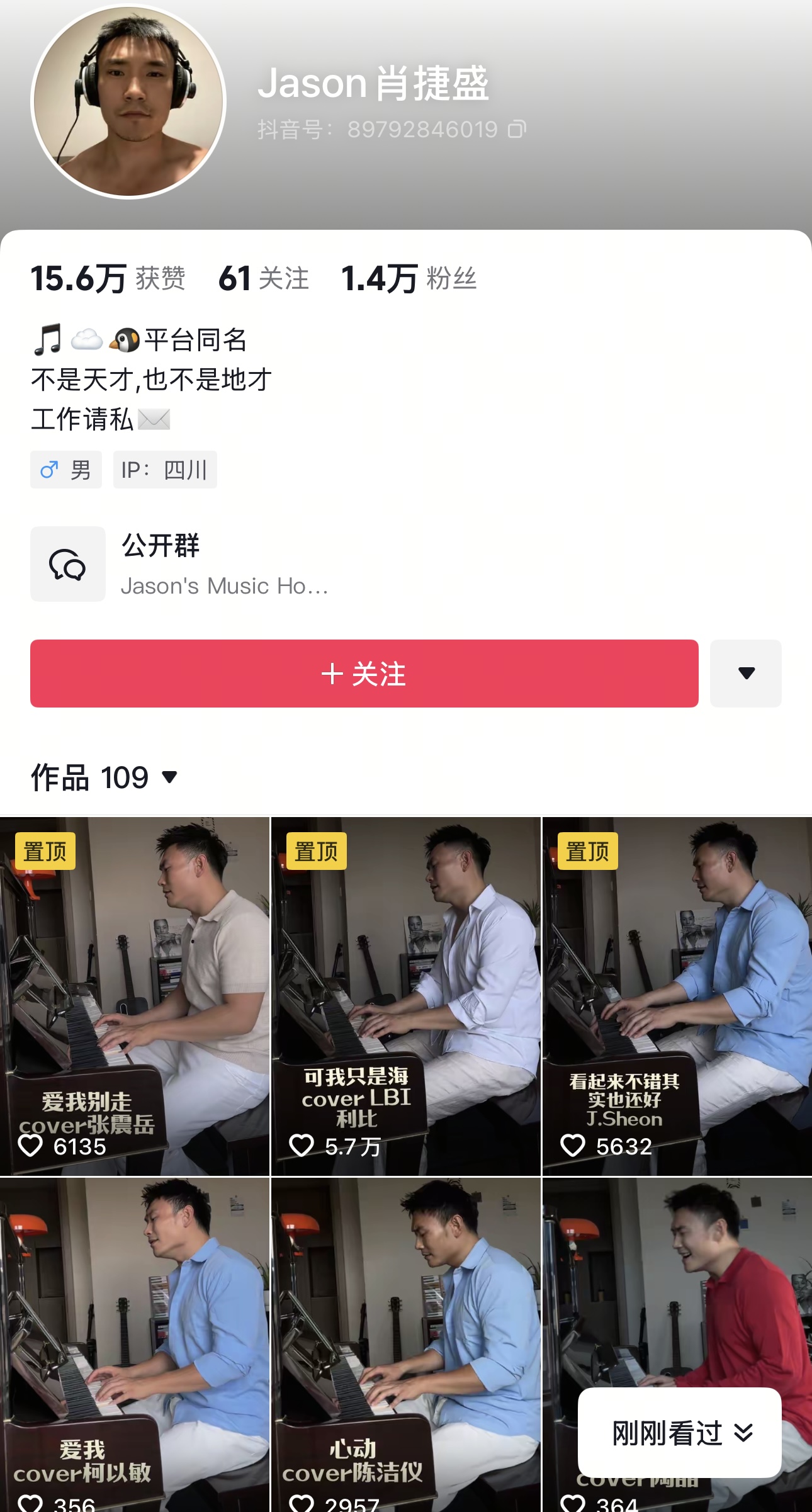This screenshot has width=812, height=1512.
Task: Open the profile avatar photo
Action: pos(128,102)
